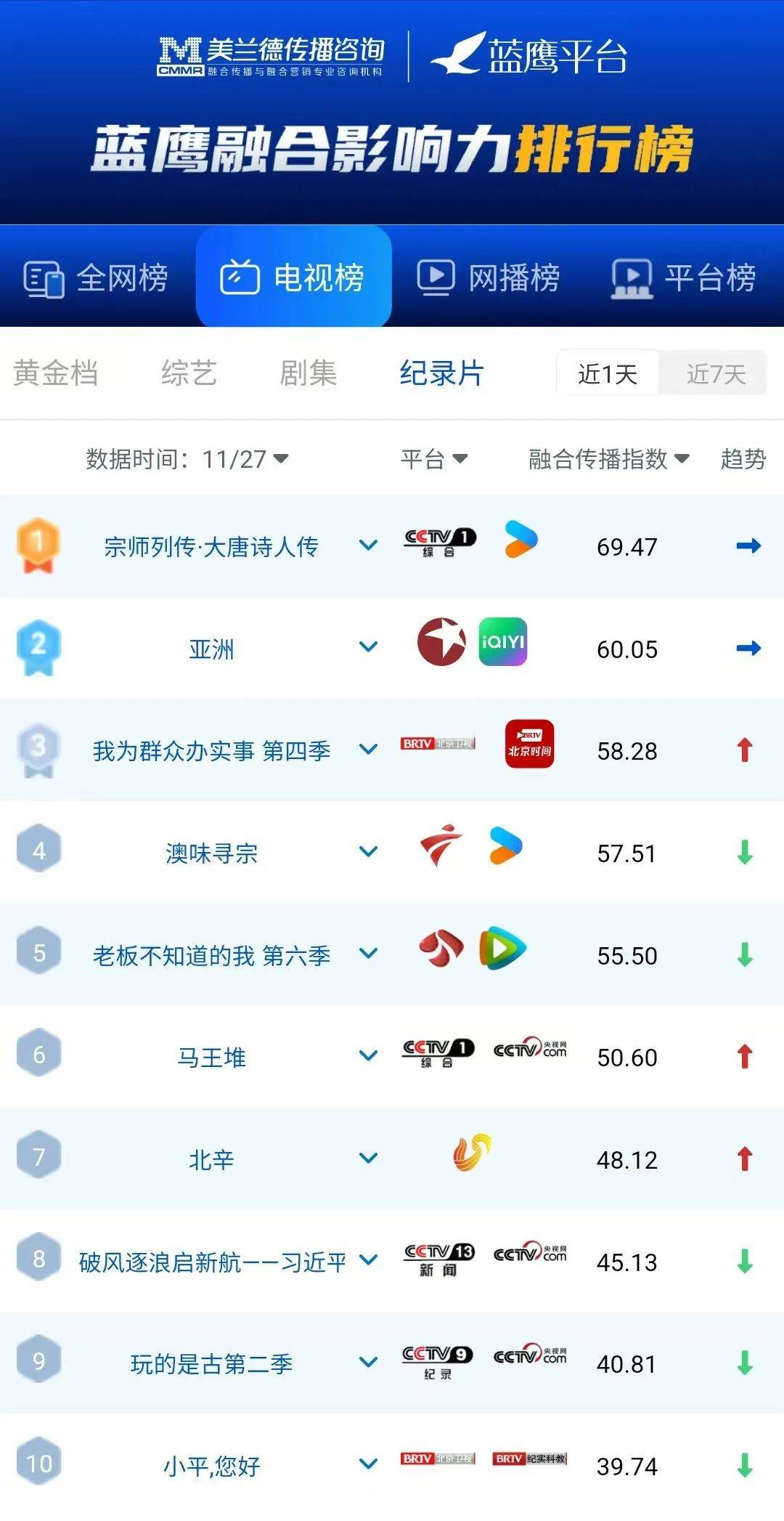Expand the 亚洲 row chevron
Screen dimensions: 784x1521
click(369, 646)
